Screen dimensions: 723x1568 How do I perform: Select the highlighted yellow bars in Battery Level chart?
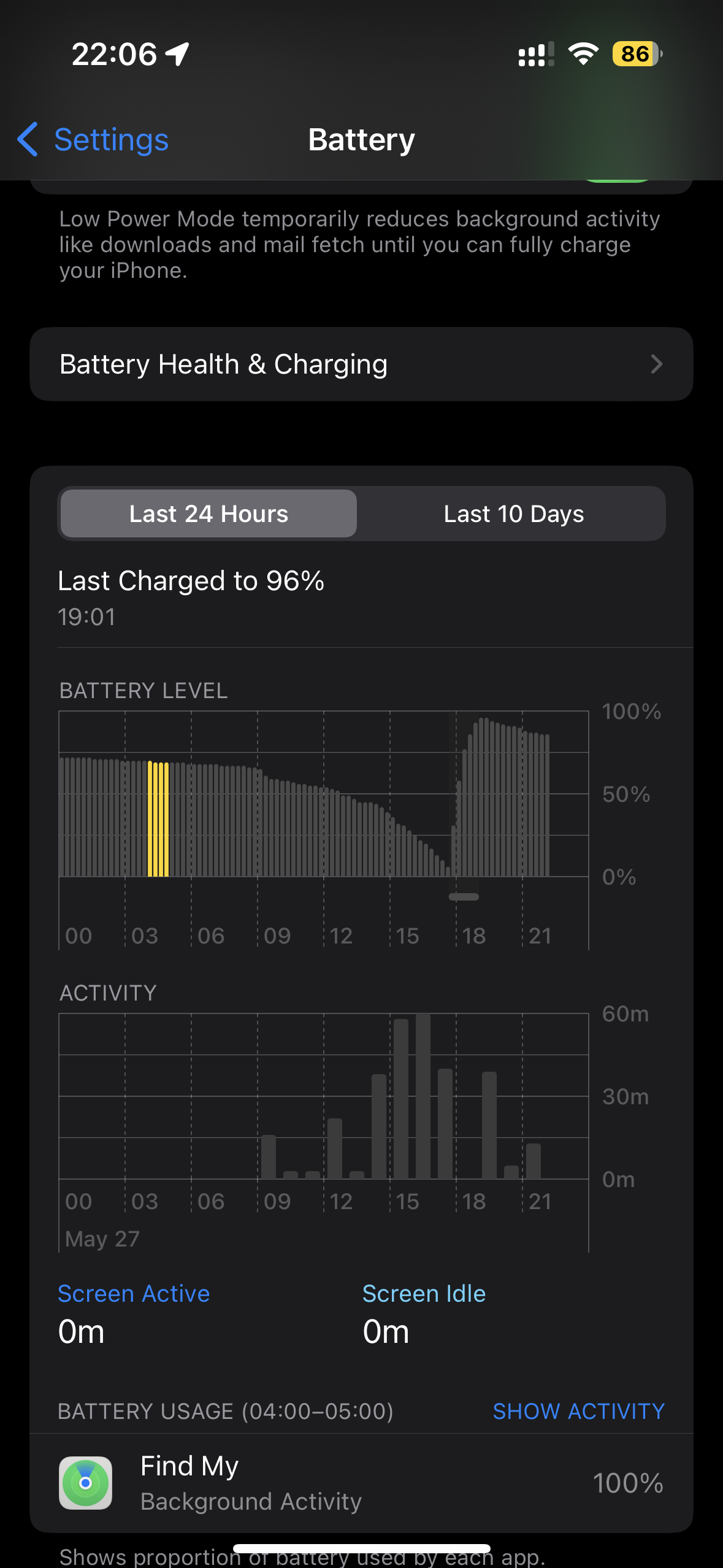pos(158,819)
